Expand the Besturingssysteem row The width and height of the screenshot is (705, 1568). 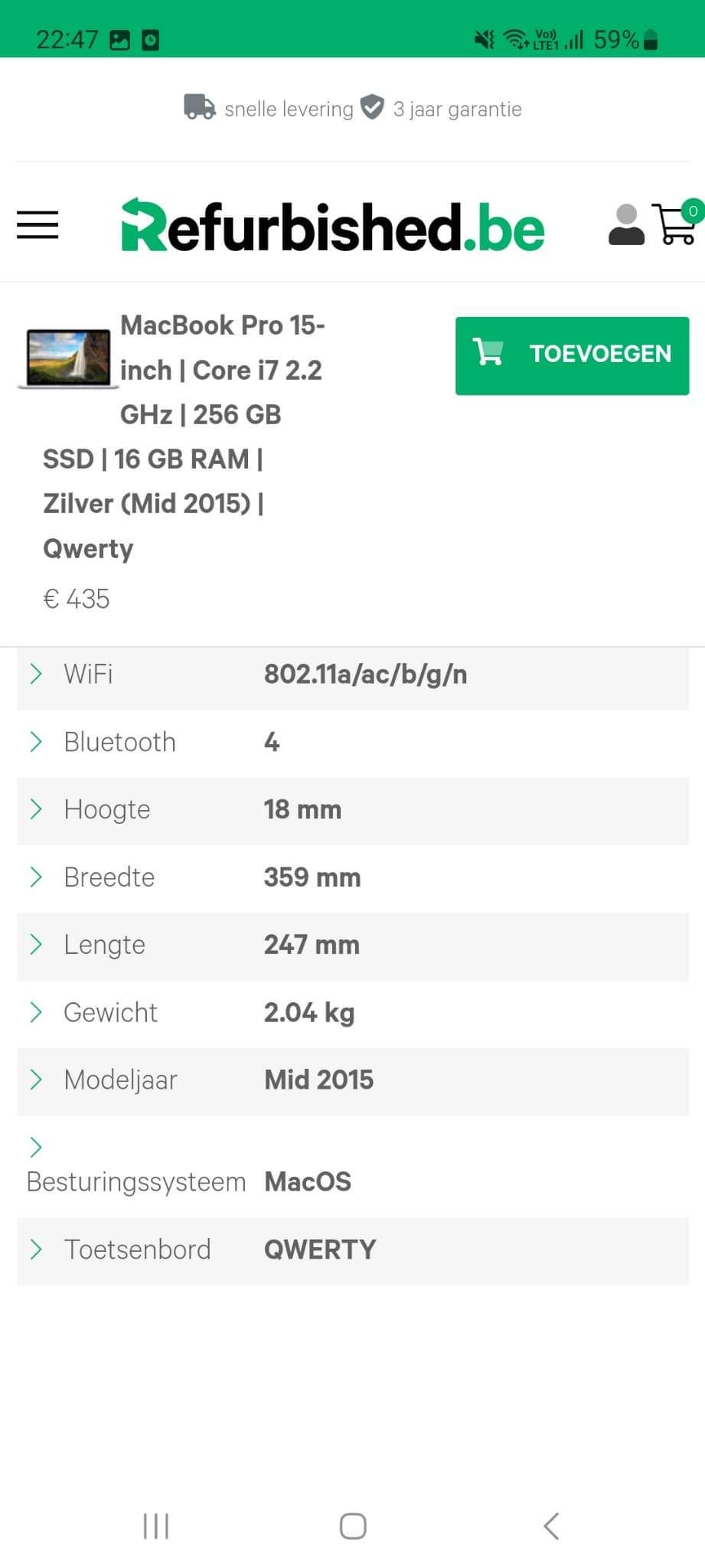(x=36, y=1147)
